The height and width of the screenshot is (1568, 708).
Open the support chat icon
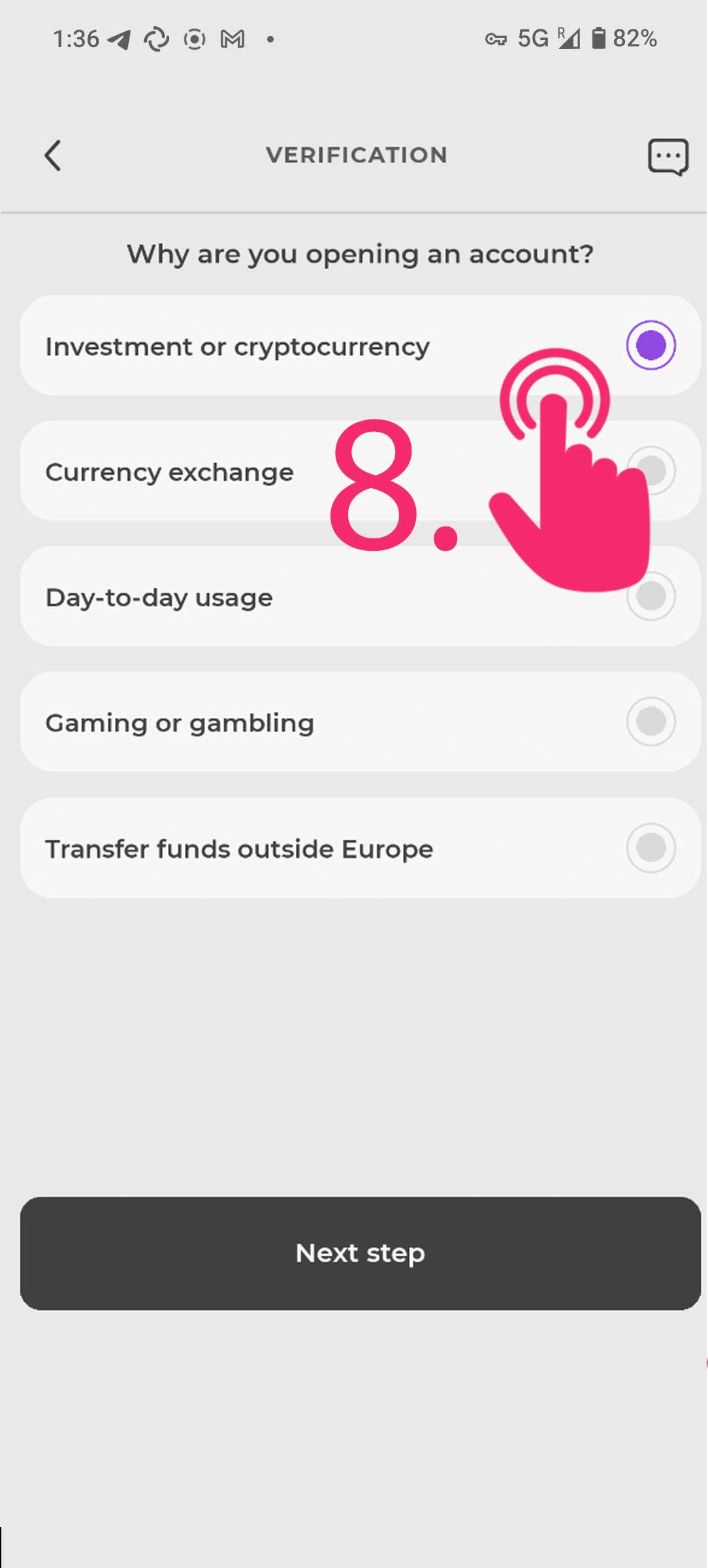click(668, 157)
